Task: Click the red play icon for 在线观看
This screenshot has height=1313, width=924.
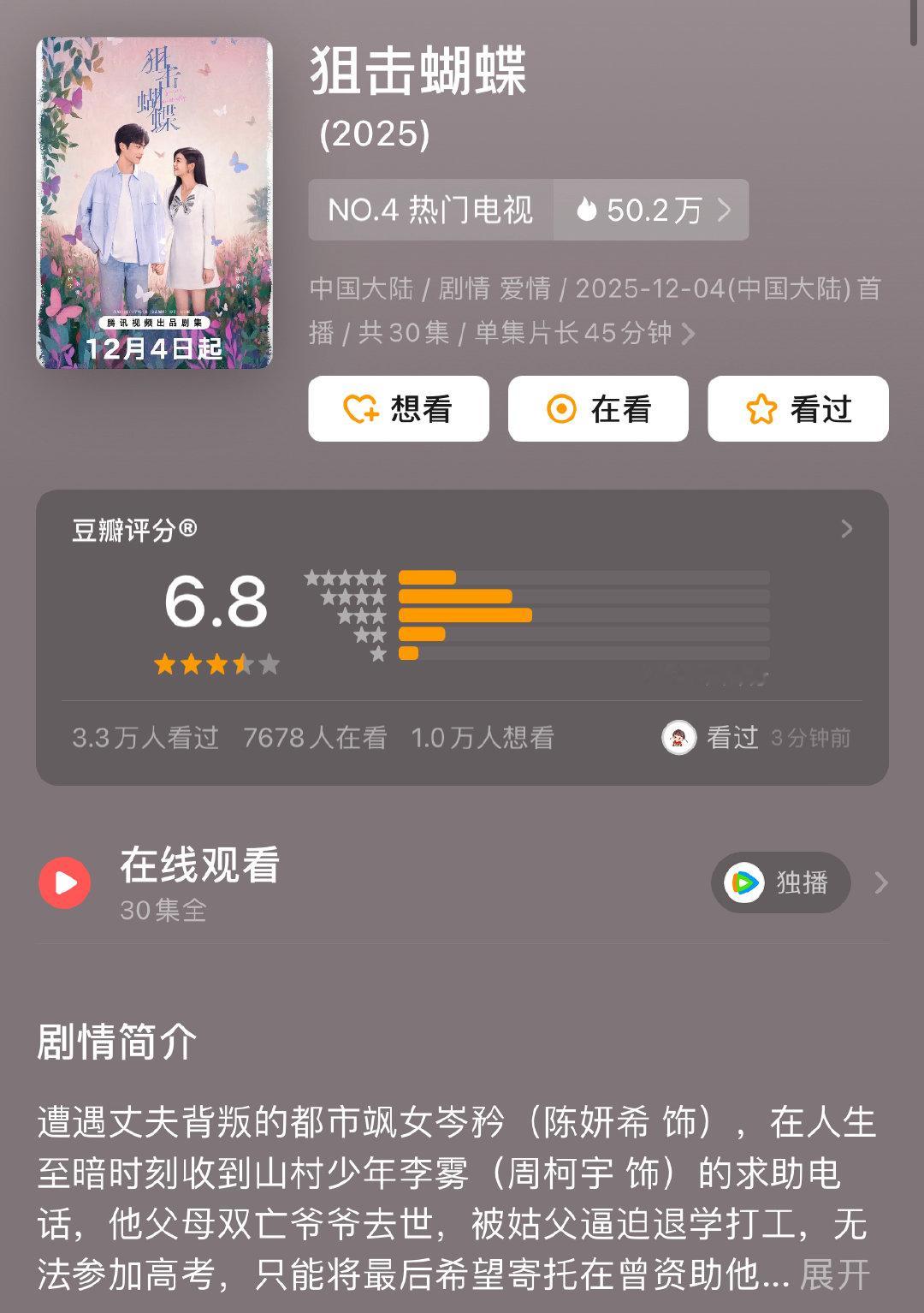Action: 63,883
